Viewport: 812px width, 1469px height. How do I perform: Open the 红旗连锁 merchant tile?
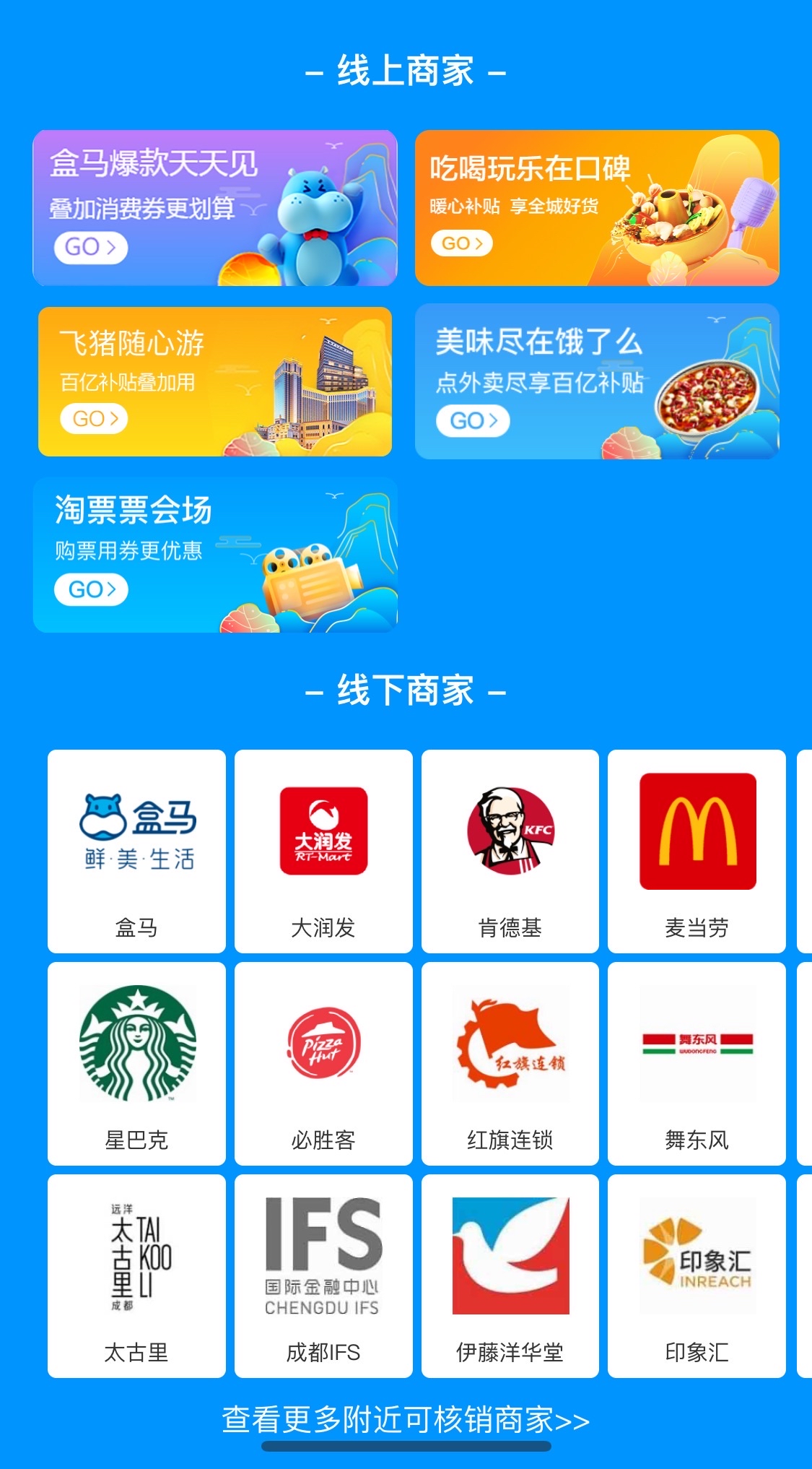510,1064
